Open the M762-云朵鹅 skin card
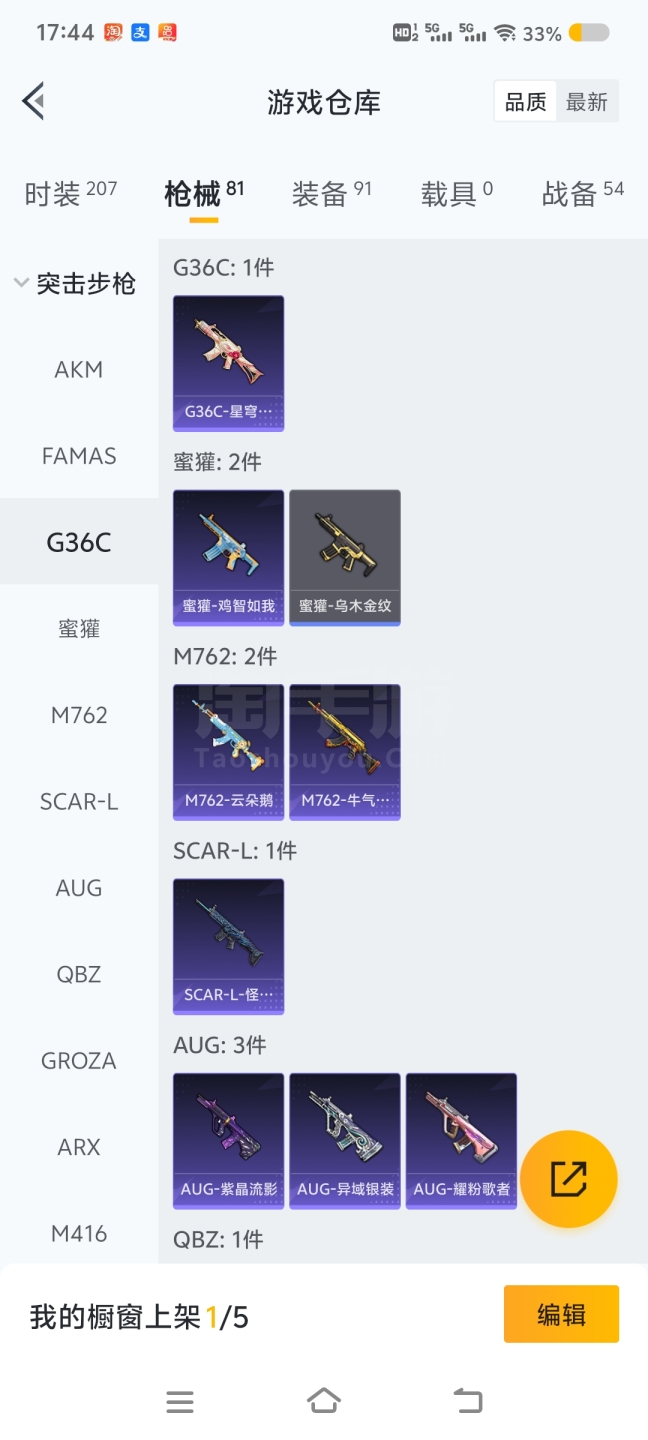 (x=228, y=752)
